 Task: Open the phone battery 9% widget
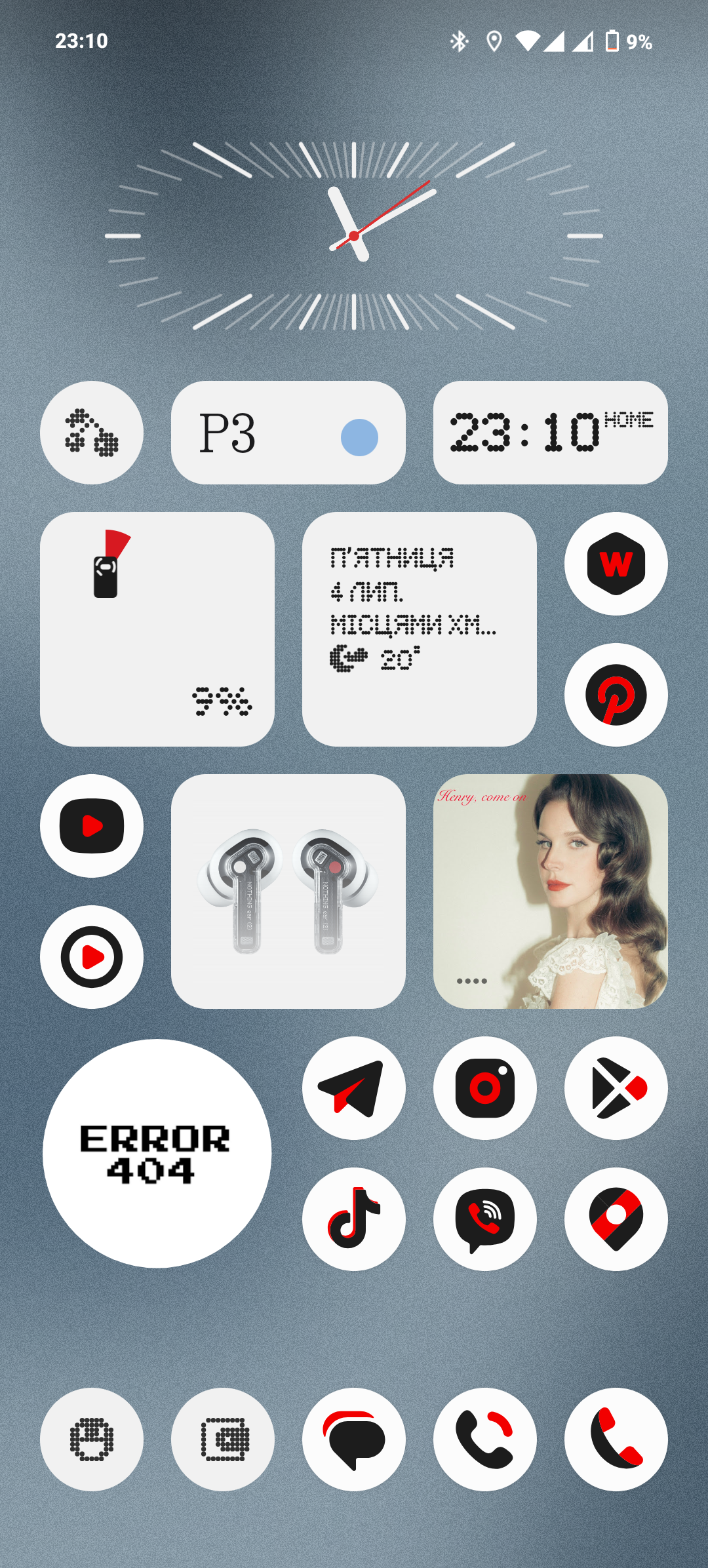[157, 629]
